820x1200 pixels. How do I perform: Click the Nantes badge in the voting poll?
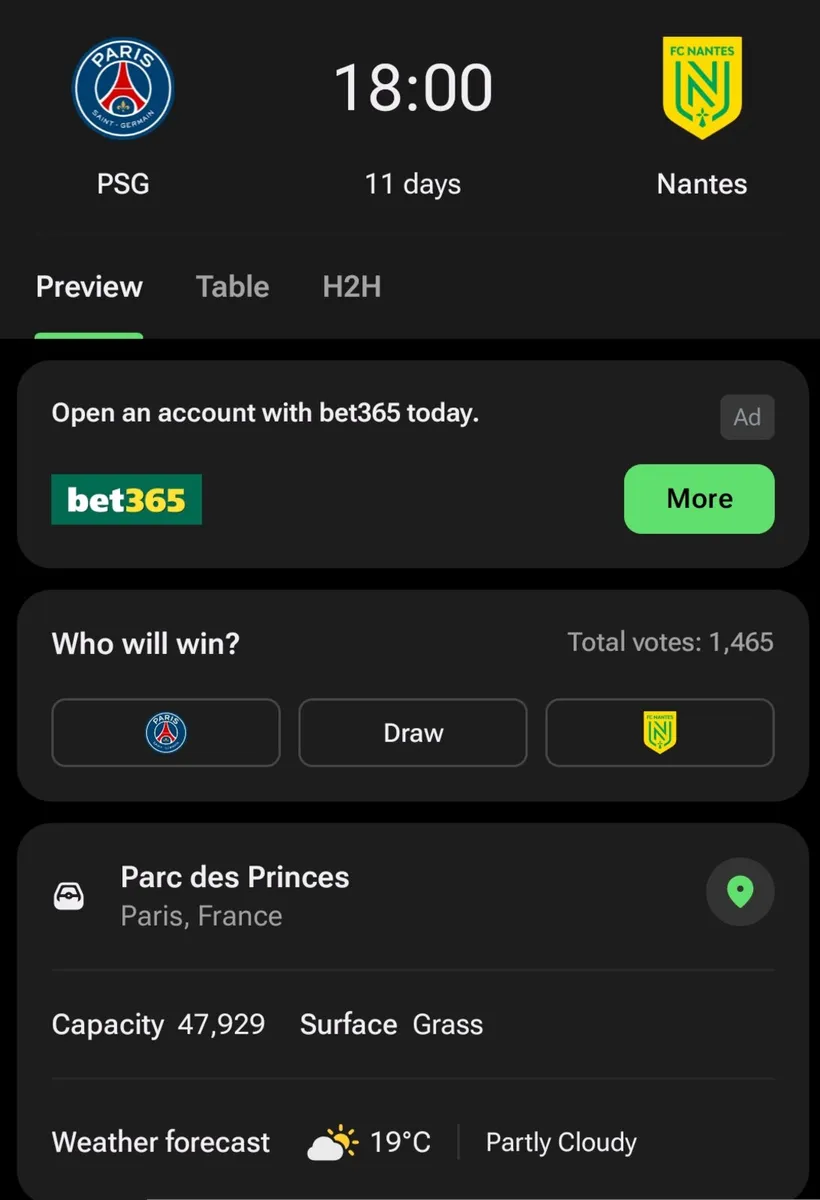659,732
